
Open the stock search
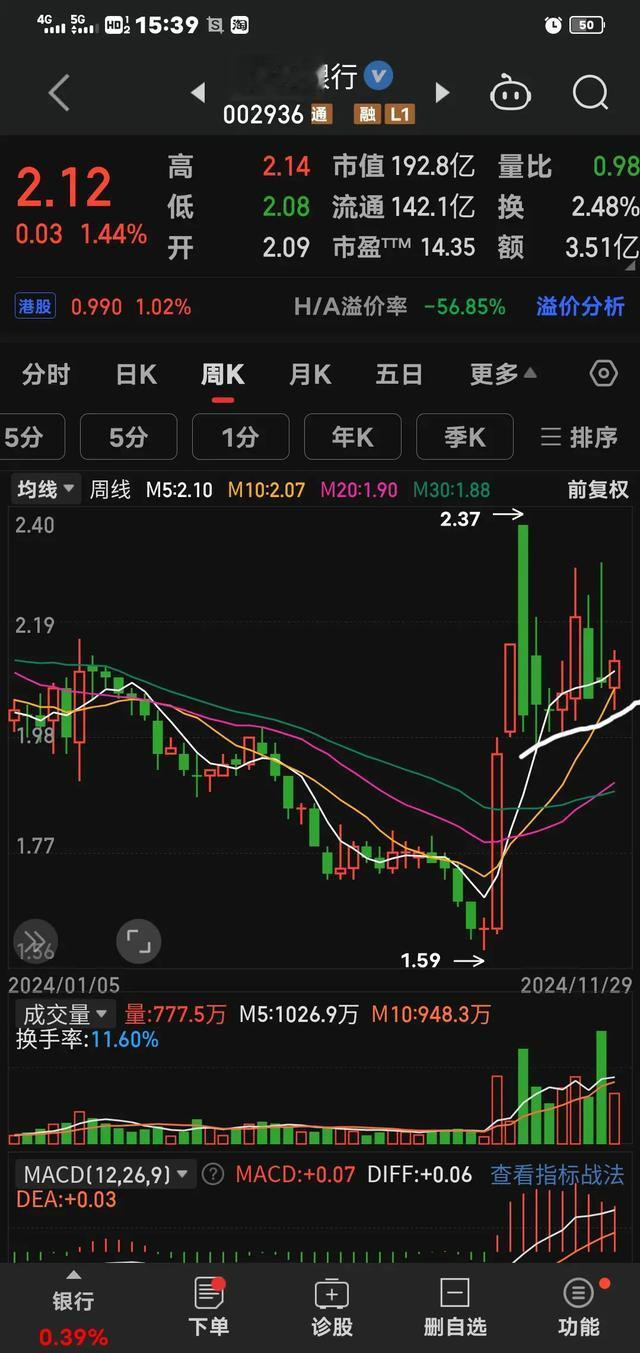pos(590,93)
